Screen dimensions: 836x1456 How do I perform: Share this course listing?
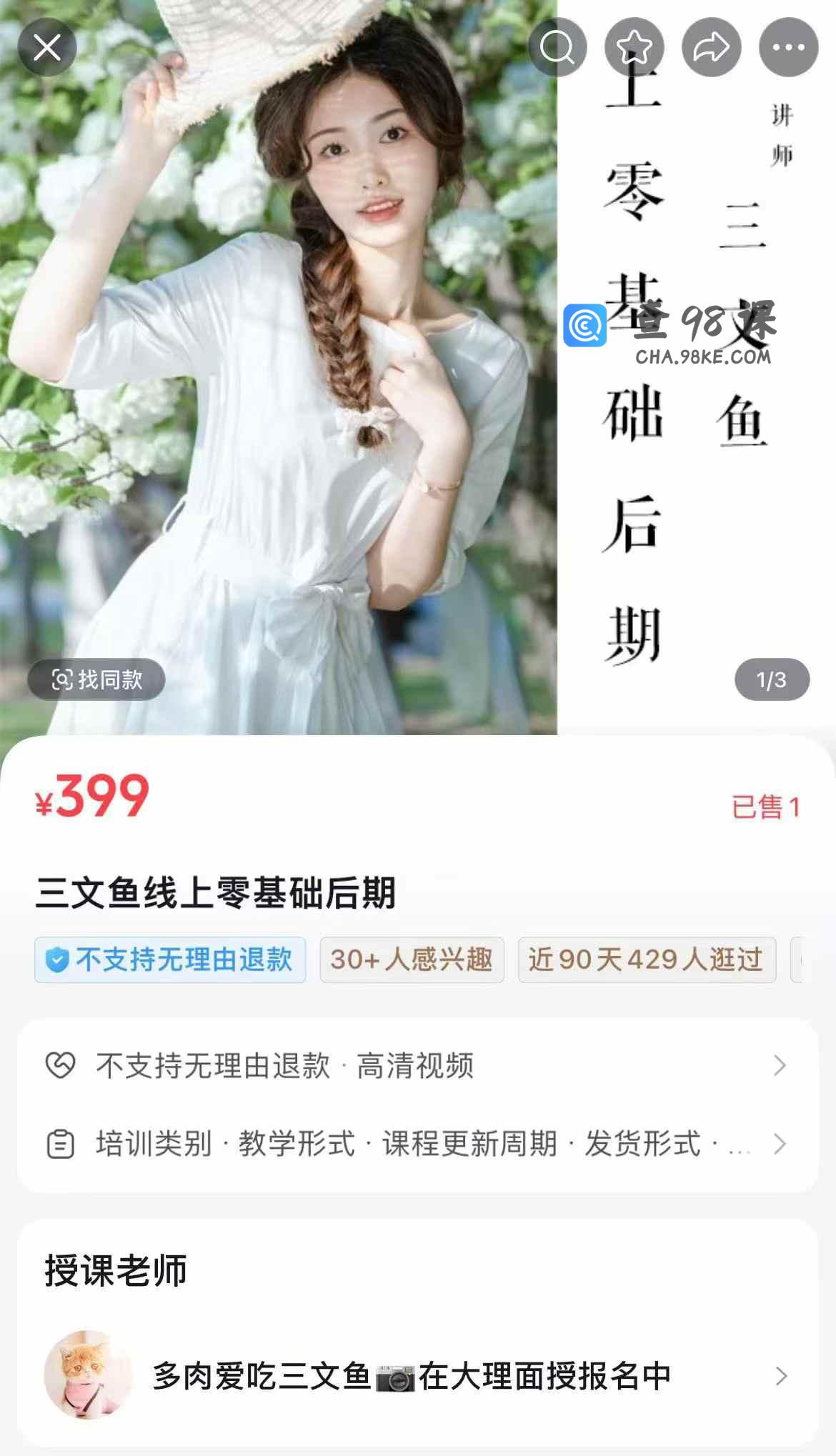point(711,48)
